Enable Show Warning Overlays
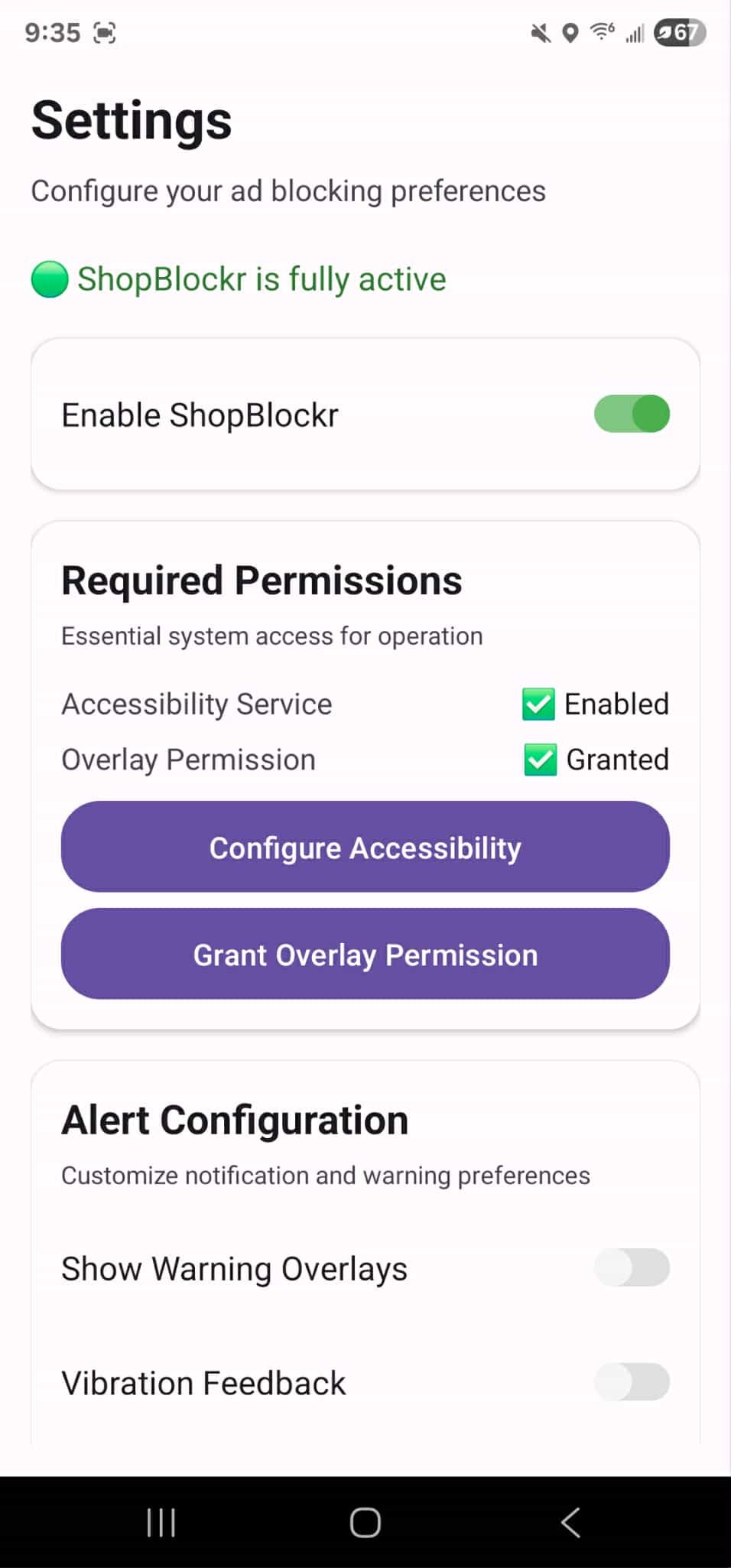 click(632, 1267)
